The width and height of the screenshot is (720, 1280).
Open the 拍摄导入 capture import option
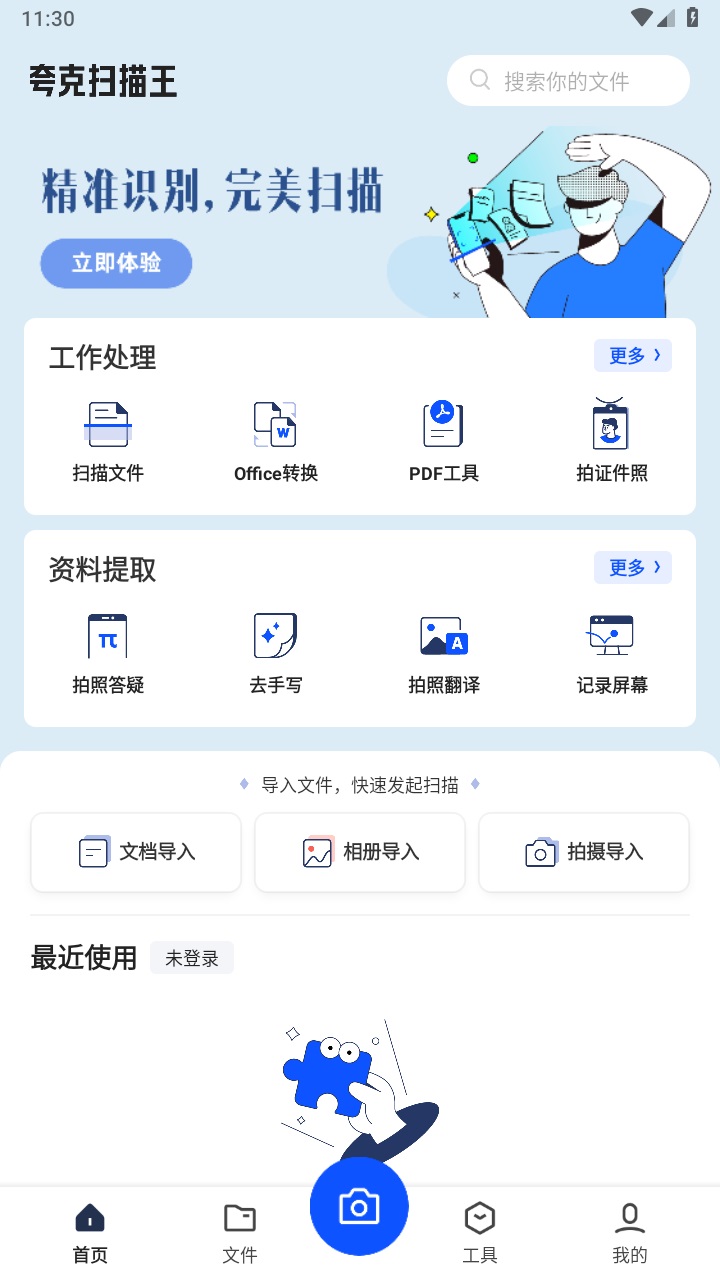[583, 852]
